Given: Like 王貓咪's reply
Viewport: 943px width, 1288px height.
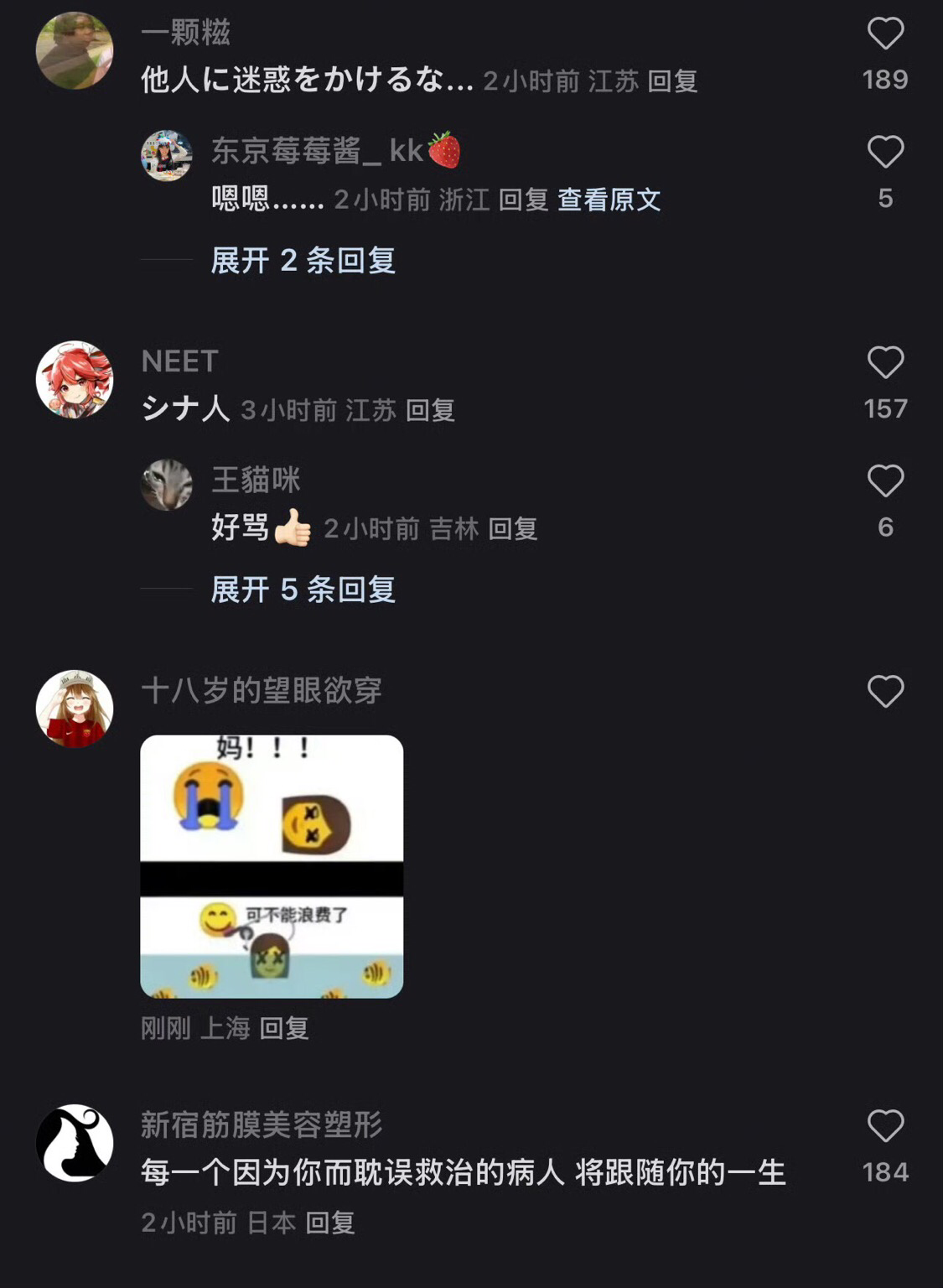Looking at the screenshot, I should pos(885,481).
